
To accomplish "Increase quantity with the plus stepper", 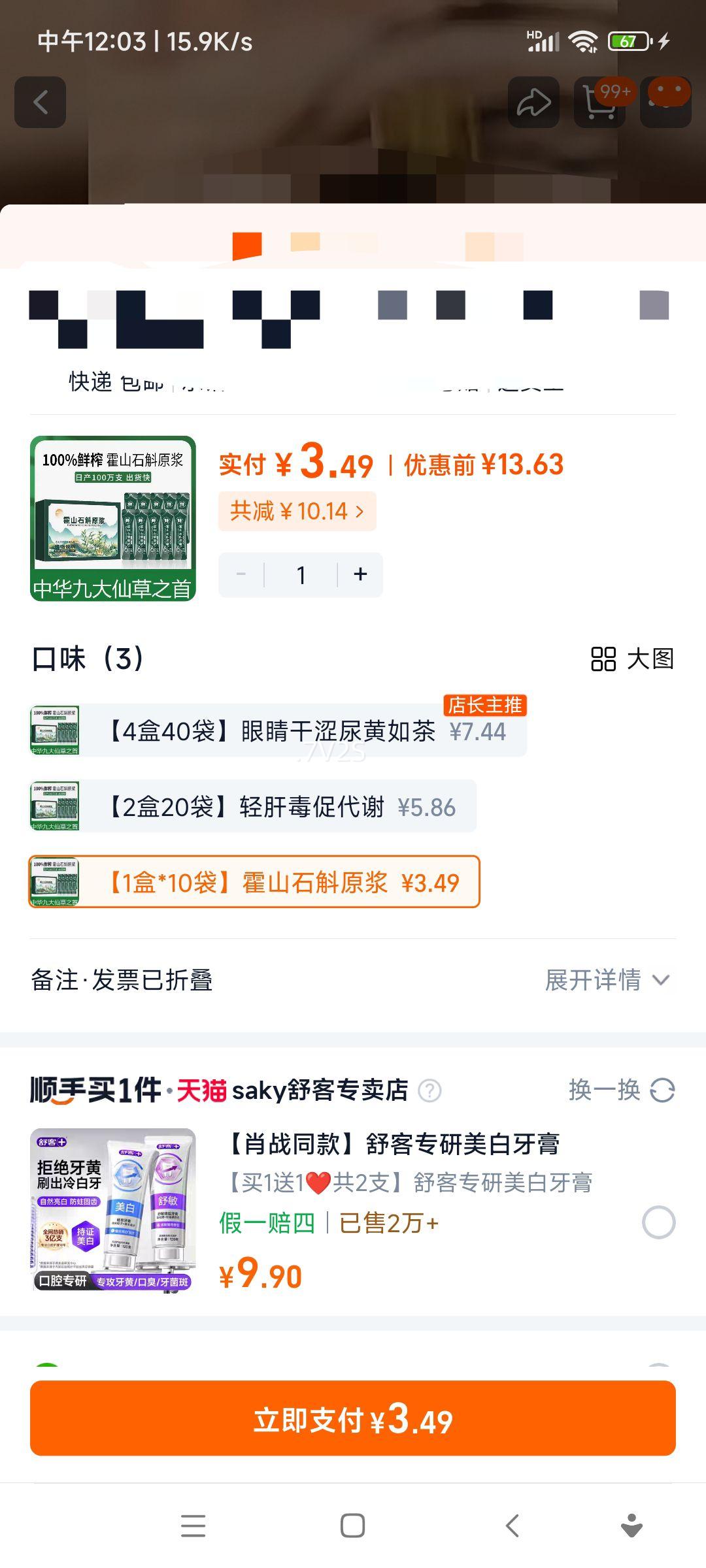I will (x=361, y=574).
